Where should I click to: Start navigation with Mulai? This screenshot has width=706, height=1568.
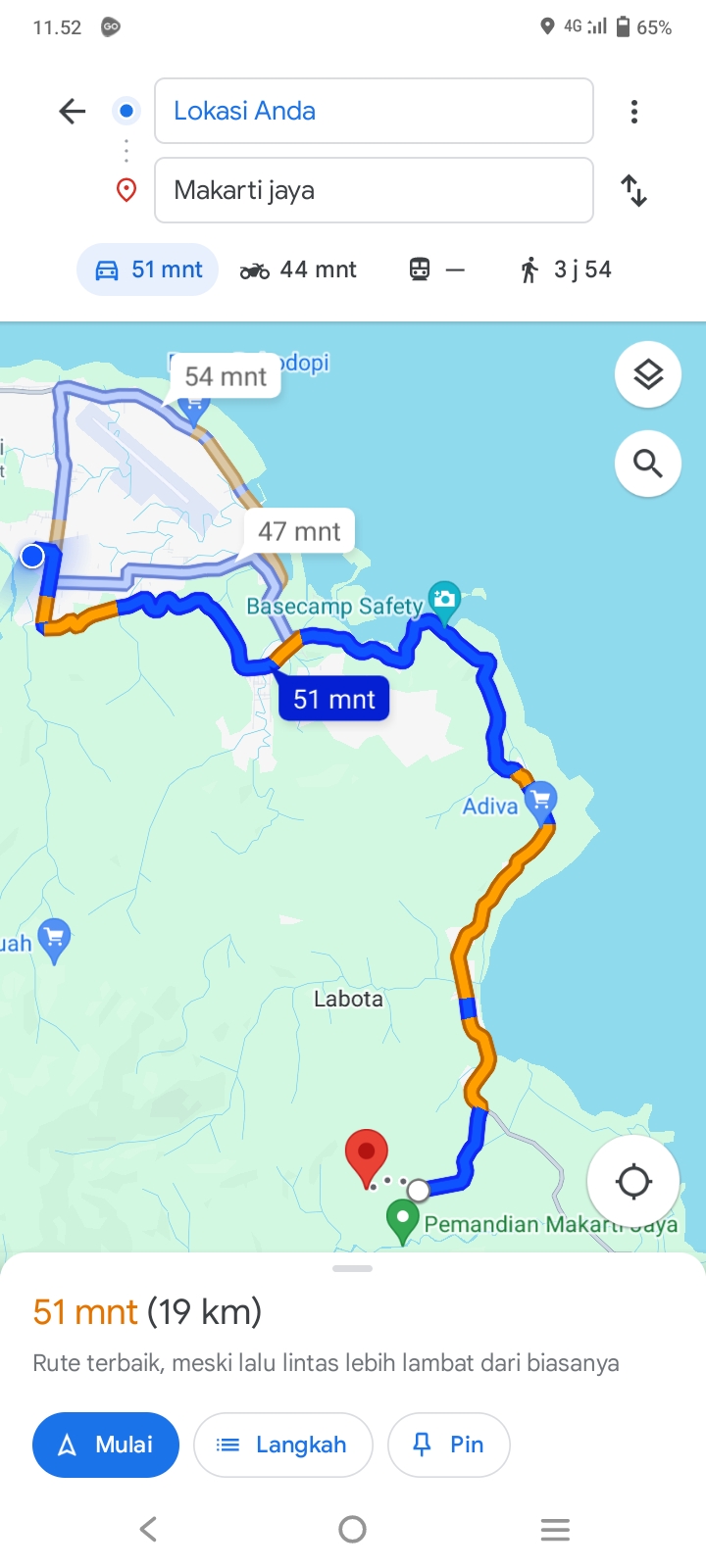click(x=106, y=1445)
